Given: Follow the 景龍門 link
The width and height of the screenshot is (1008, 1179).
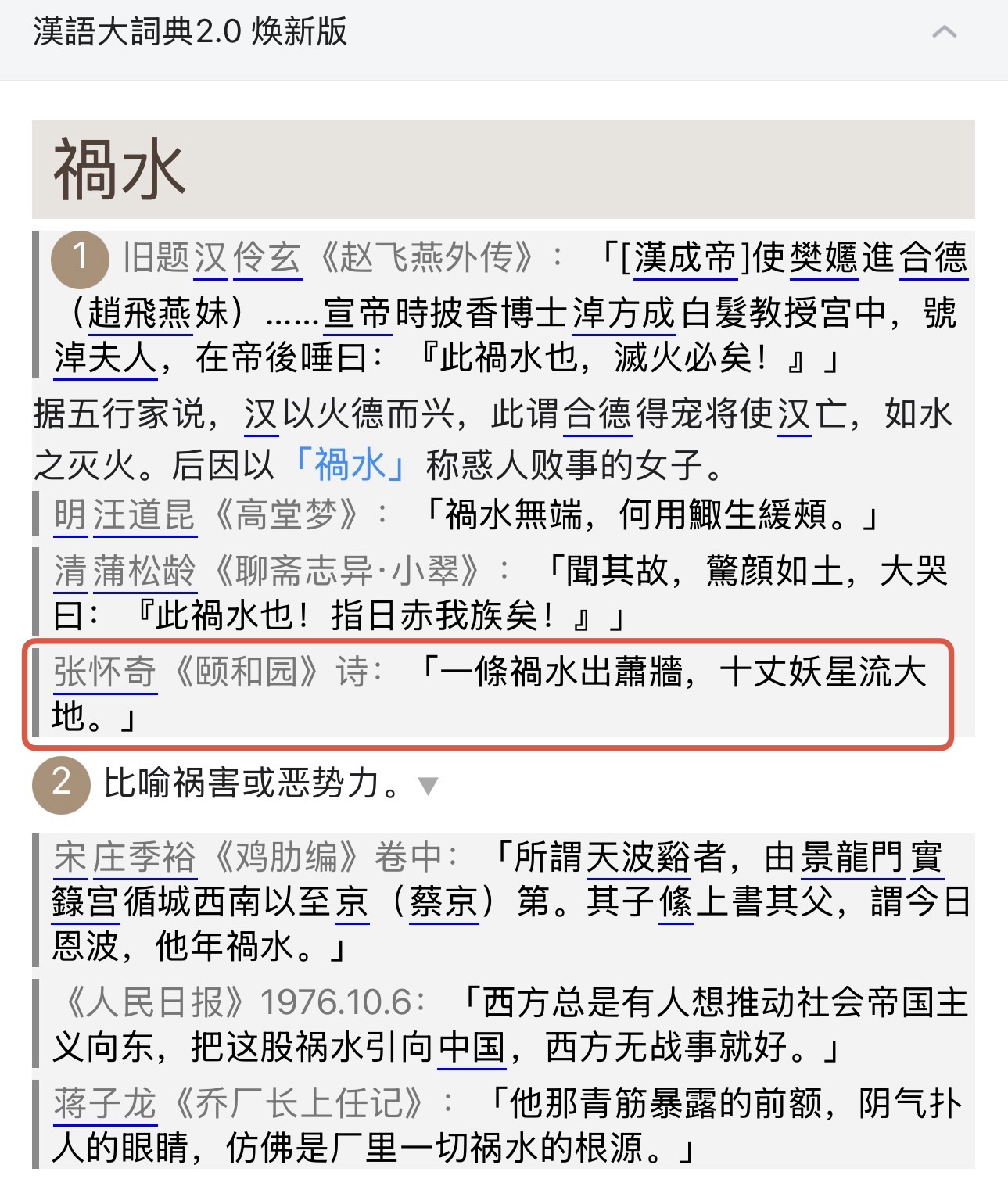Looking at the screenshot, I should click(x=852, y=858).
